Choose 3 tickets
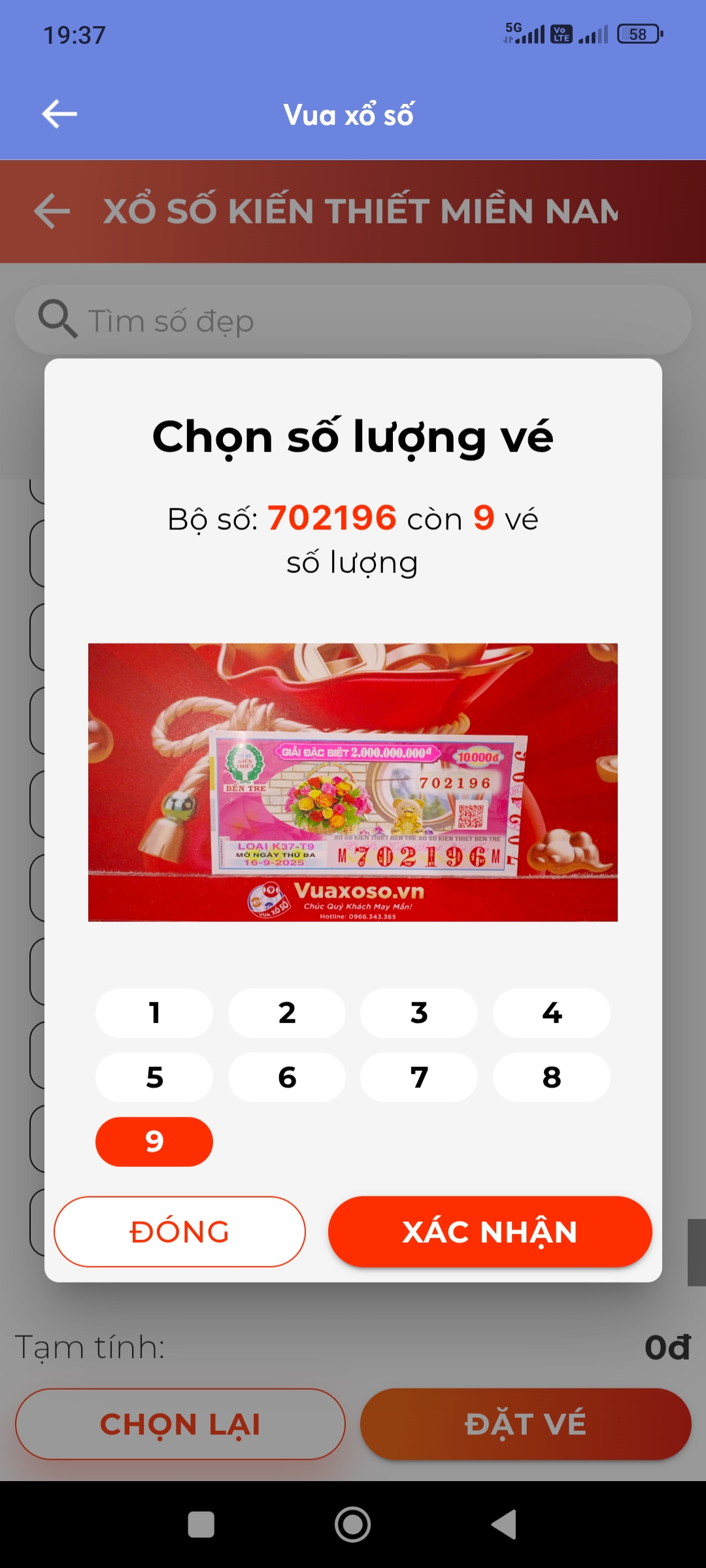Viewport: 706px width, 1568px height. 419,1013
